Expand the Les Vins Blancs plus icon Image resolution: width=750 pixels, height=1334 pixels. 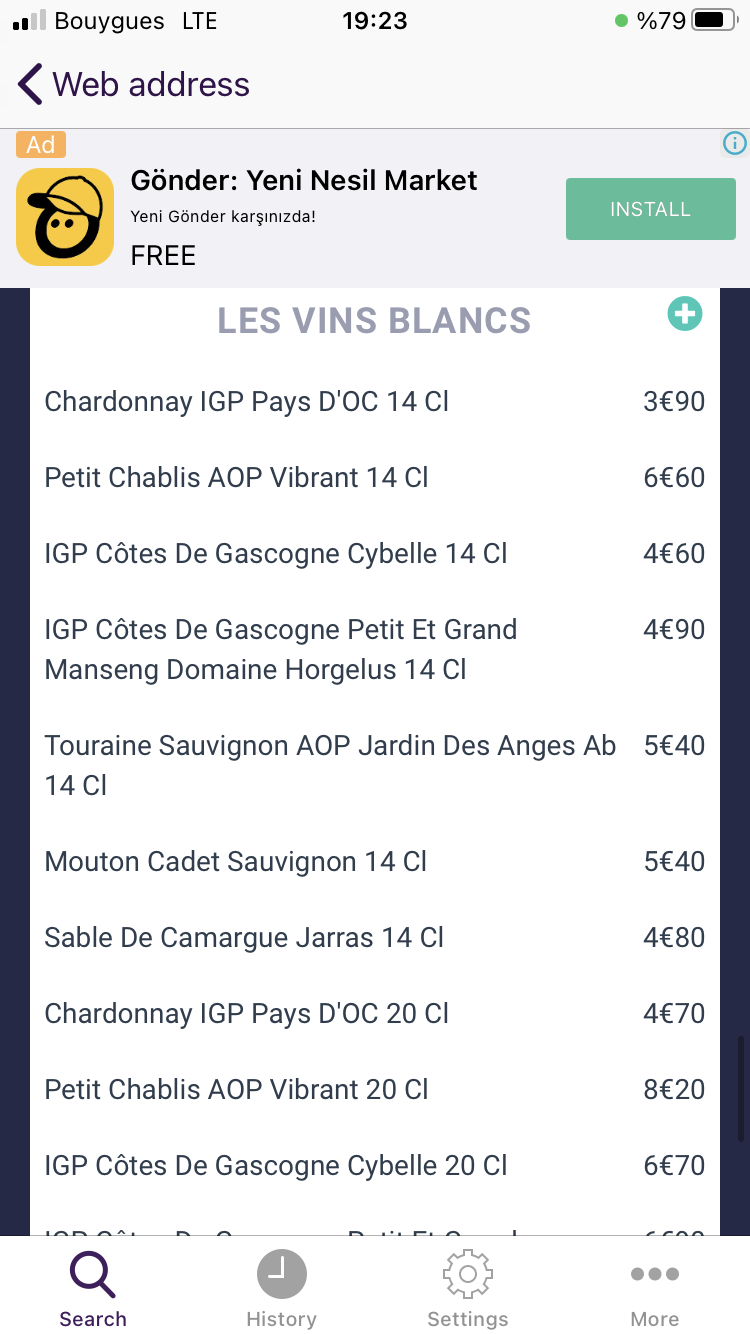685,314
